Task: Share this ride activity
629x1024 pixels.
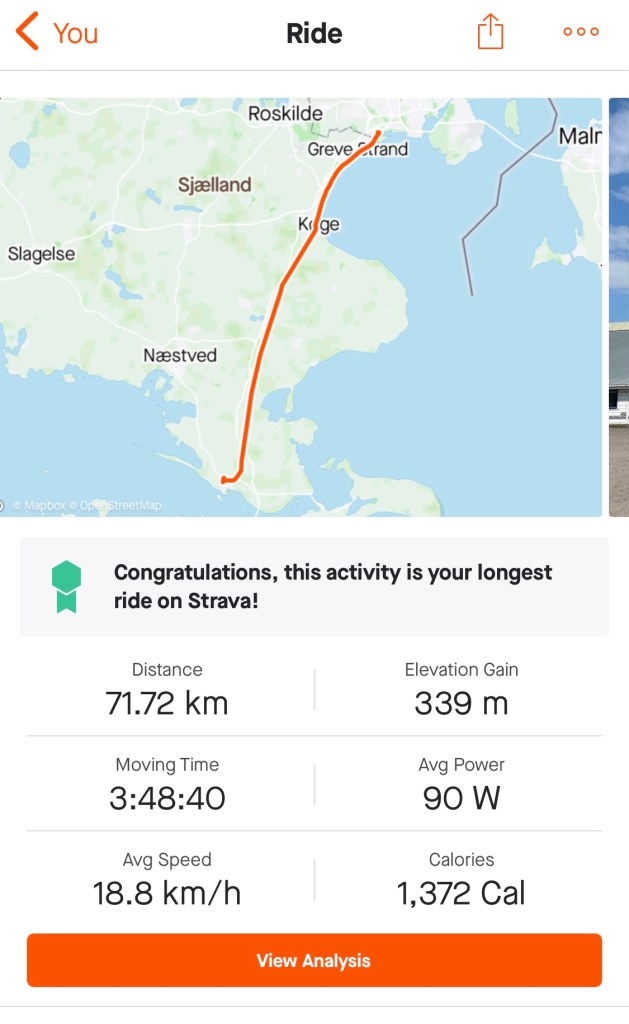Action: [490, 33]
